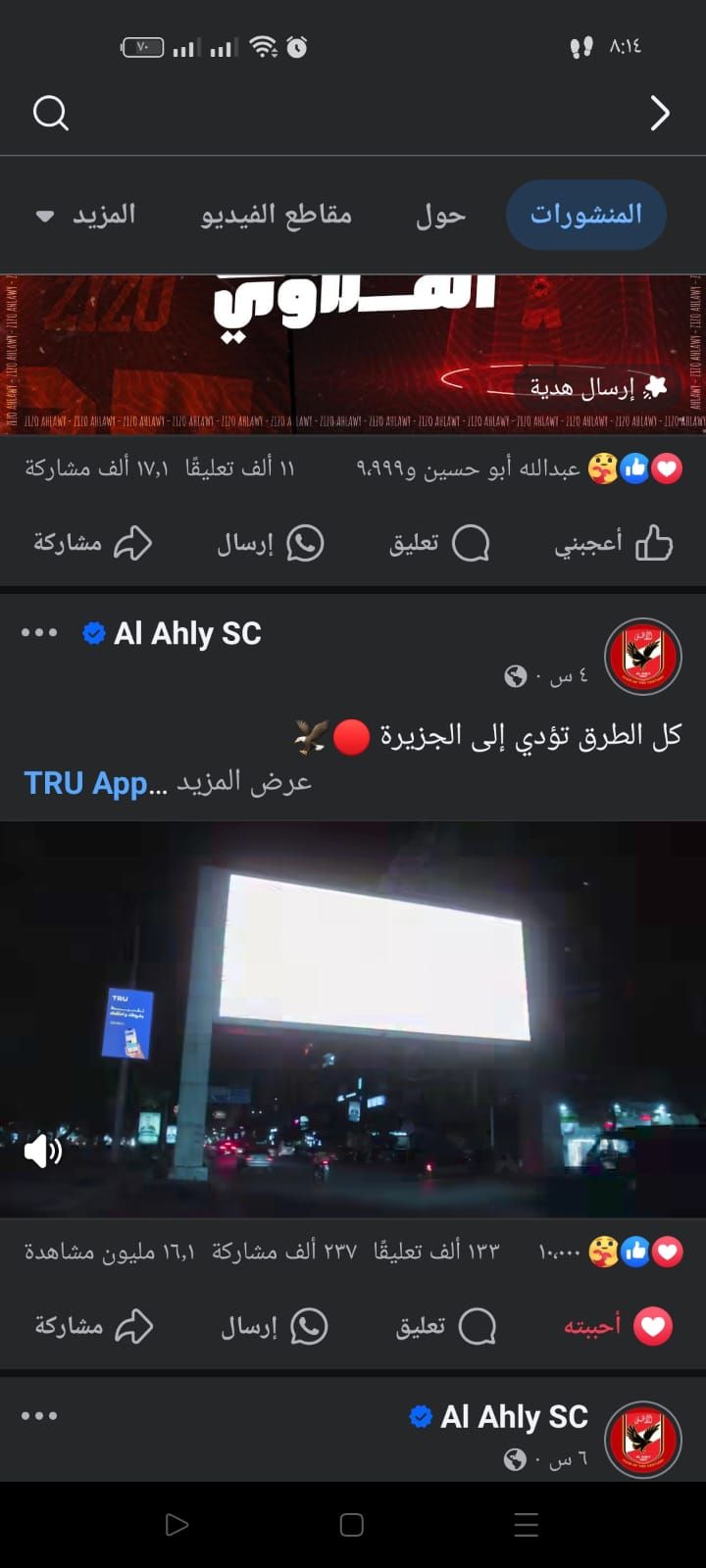Send the first post using WhatsApp إرسال

point(270,543)
